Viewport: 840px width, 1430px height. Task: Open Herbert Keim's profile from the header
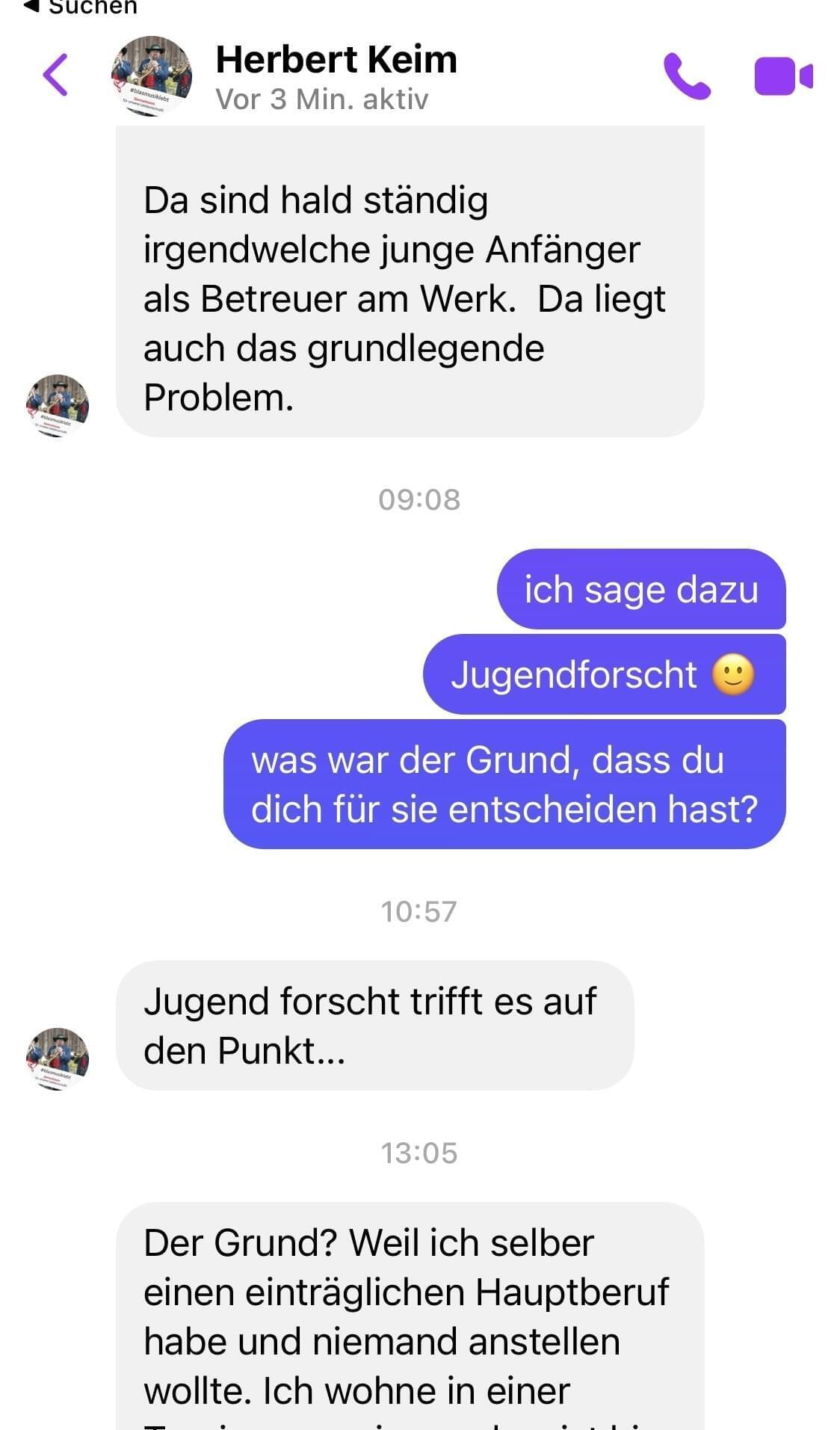[x=336, y=76]
